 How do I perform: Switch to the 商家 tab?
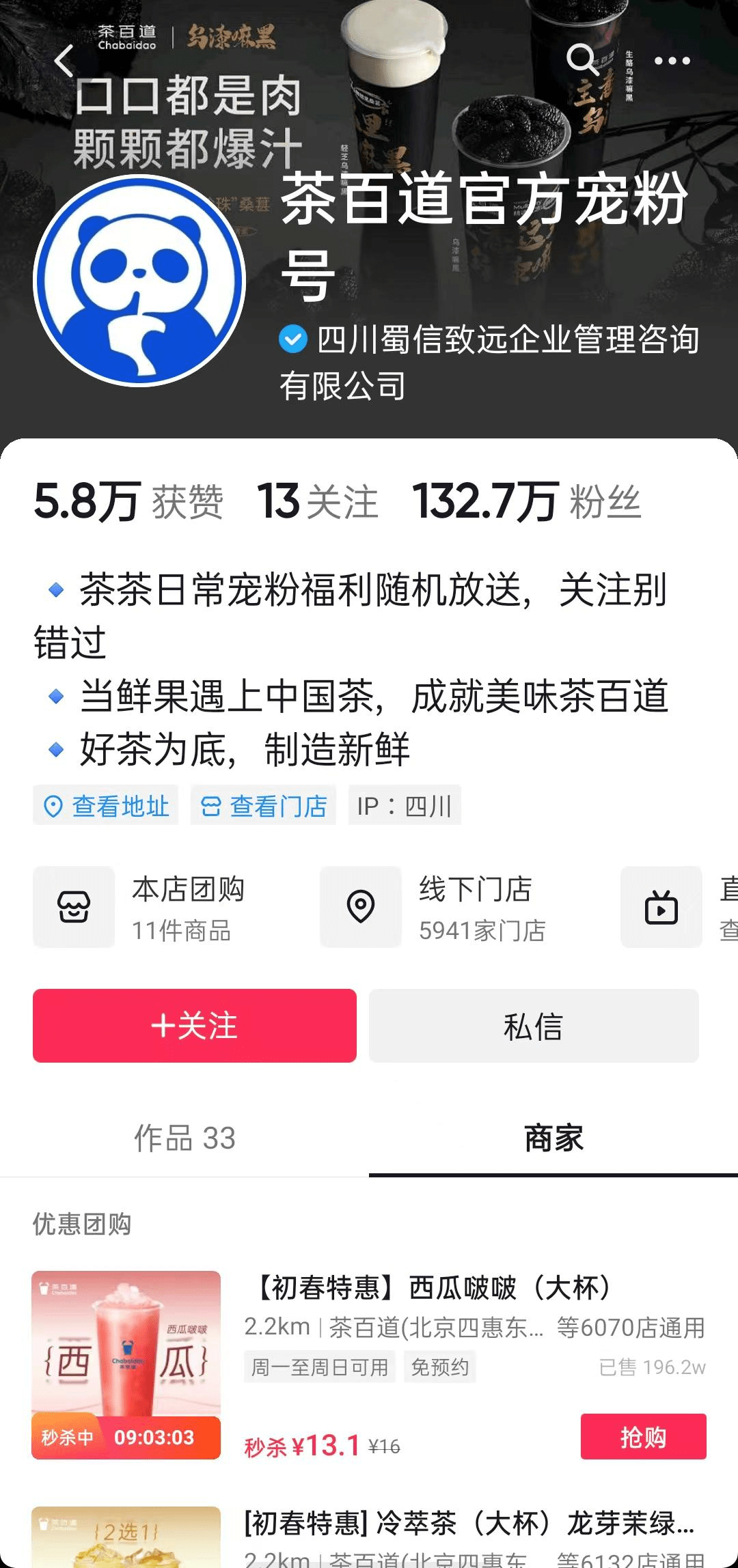(553, 1134)
